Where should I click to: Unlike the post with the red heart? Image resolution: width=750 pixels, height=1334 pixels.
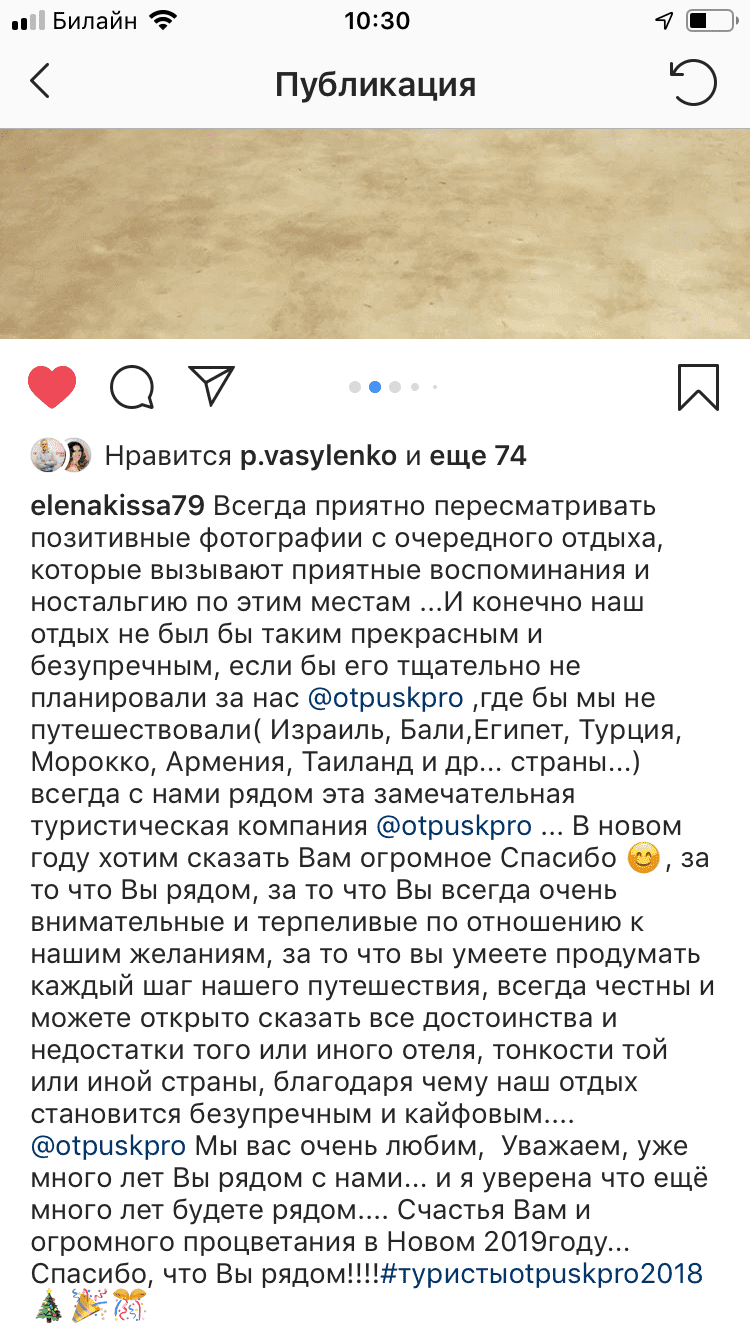coord(52,387)
